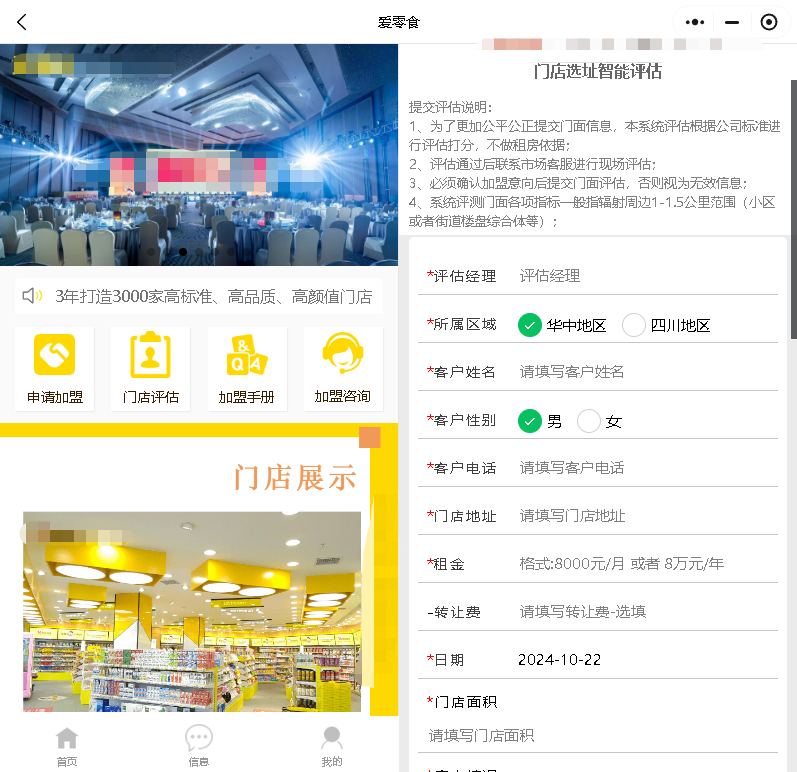Viewport: 797px width, 772px height.
Task: Close the mini program with the circle button
Action: 768,22
